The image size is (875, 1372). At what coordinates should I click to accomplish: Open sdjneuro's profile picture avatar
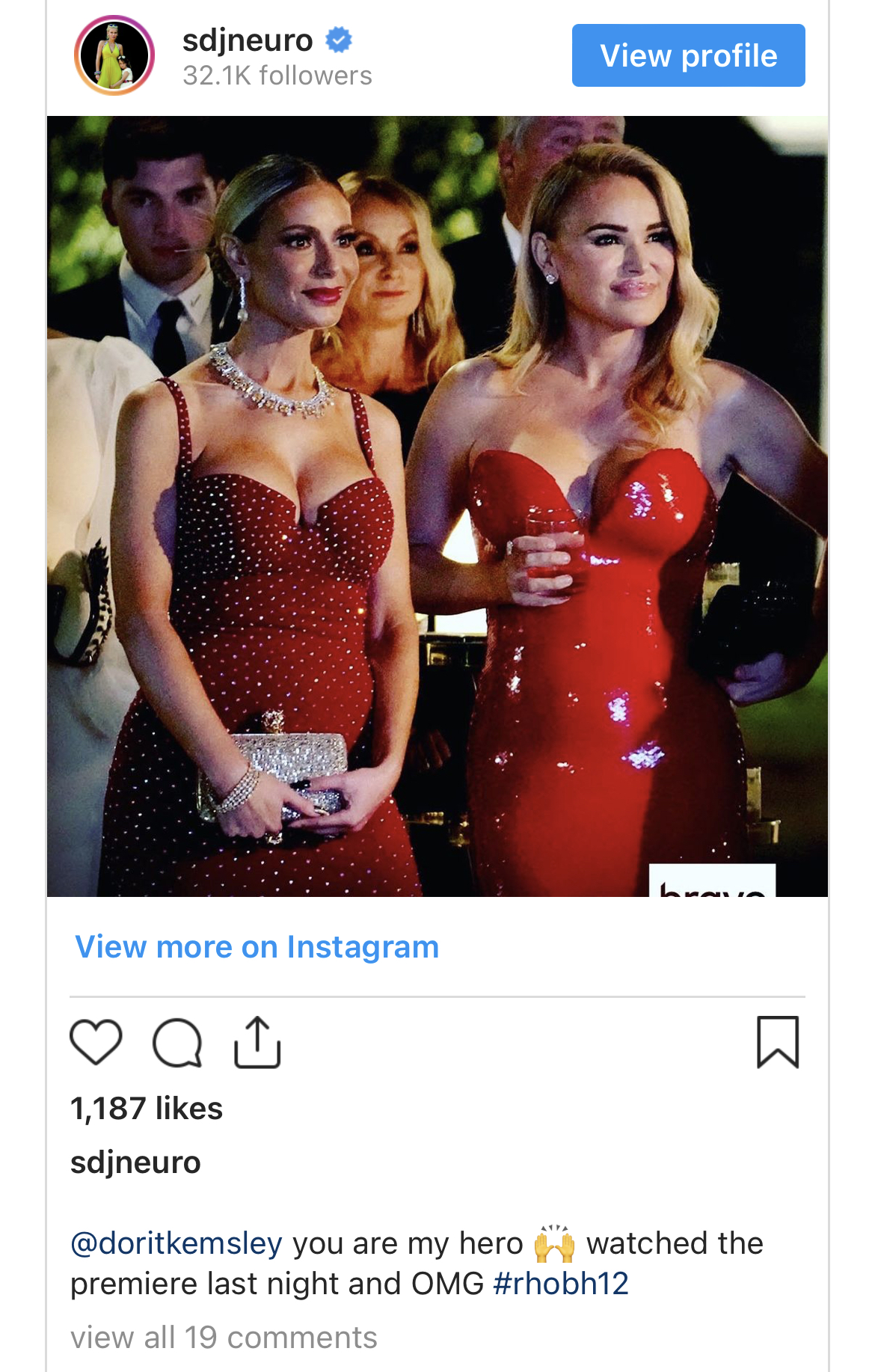click(114, 55)
